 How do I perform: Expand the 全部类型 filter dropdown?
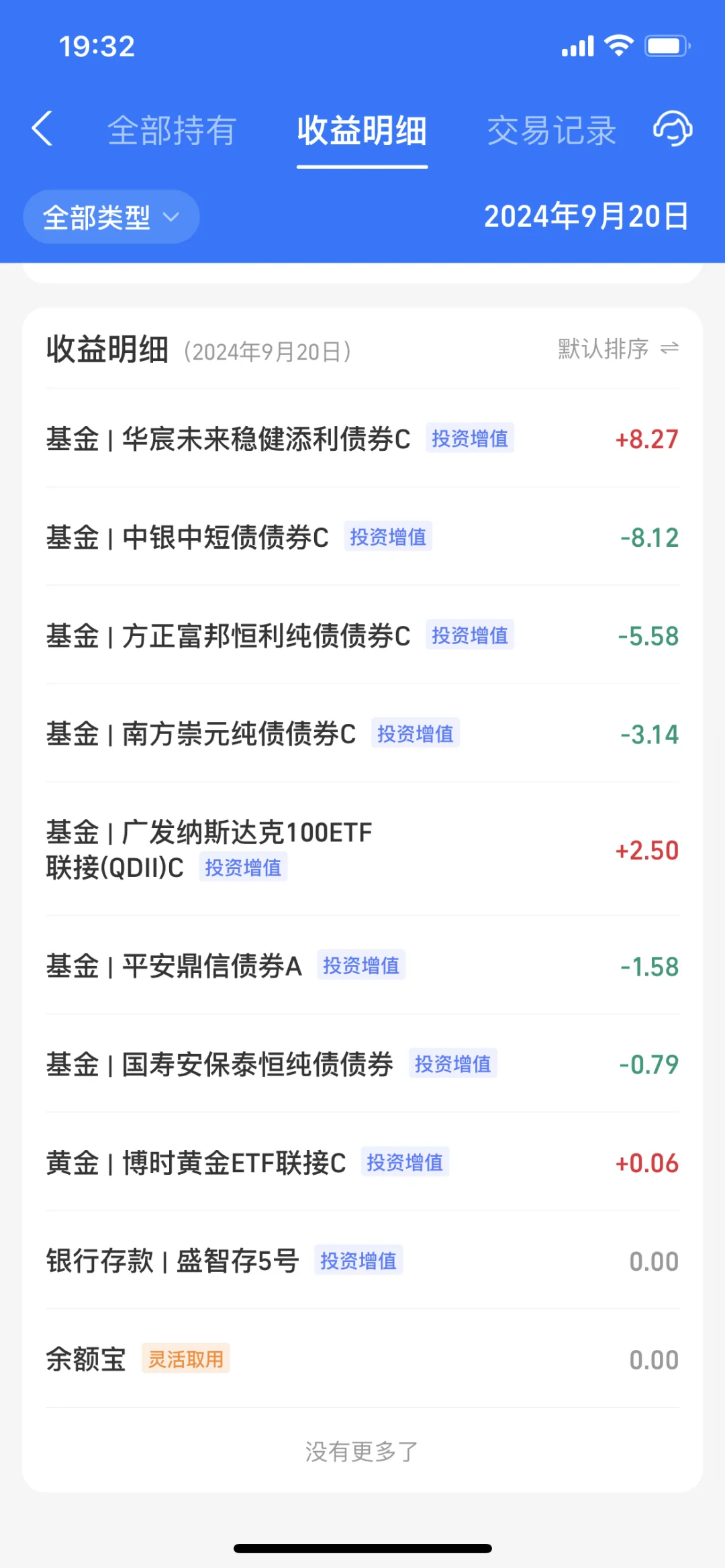point(111,217)
